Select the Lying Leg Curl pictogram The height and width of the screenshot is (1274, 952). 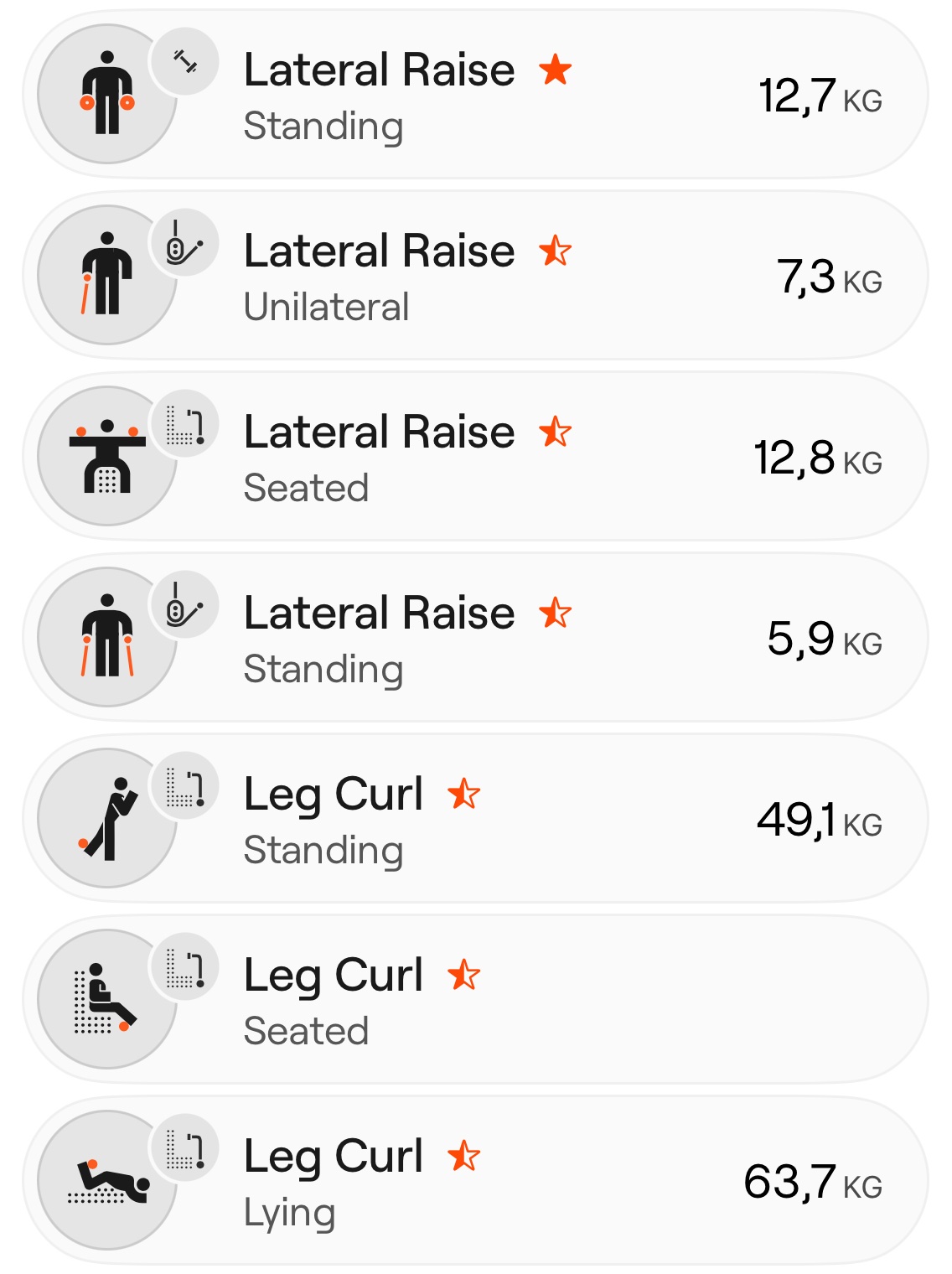click(x=106, y=1179)
